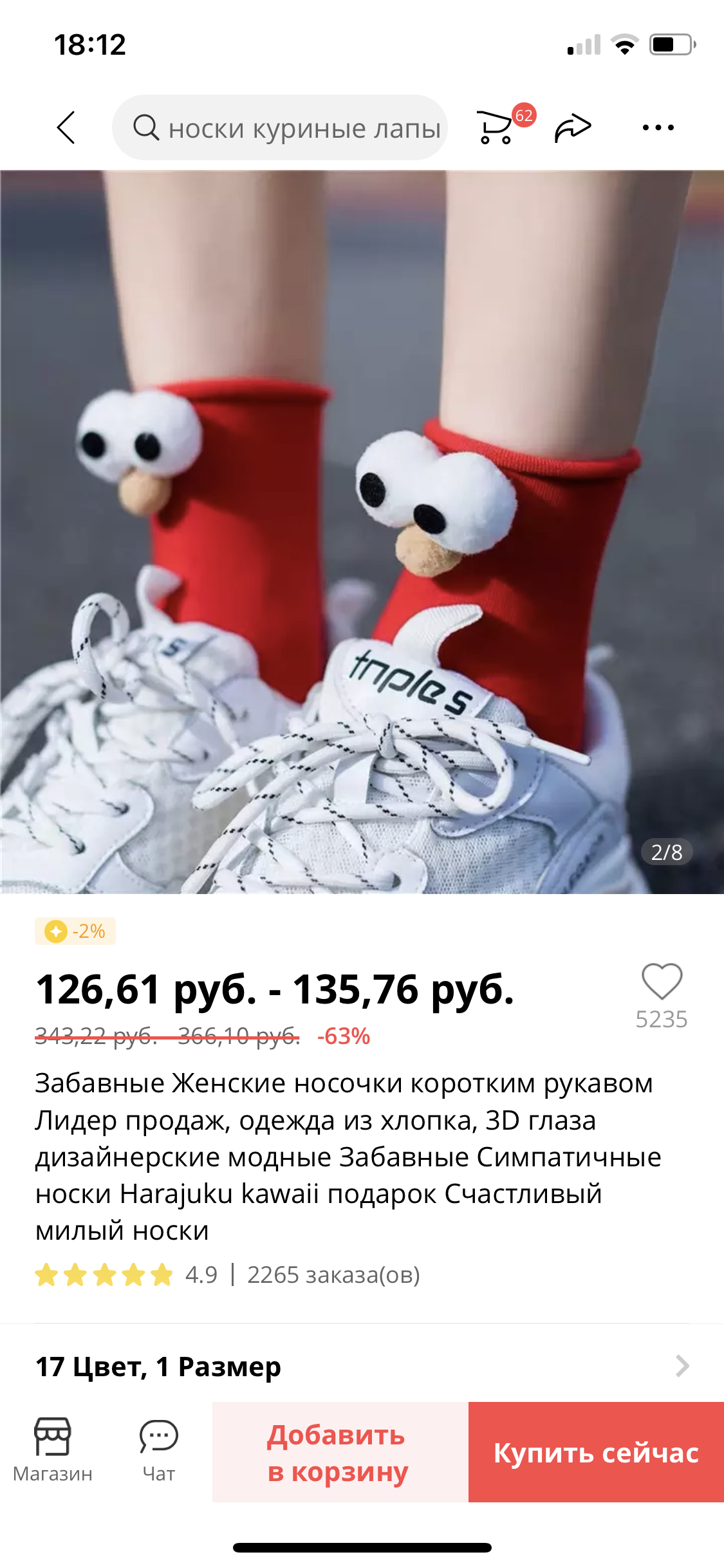Open the red socks product photo
Image resolution: width=724 pixels, height=1568 pixels.
[362, 532]
